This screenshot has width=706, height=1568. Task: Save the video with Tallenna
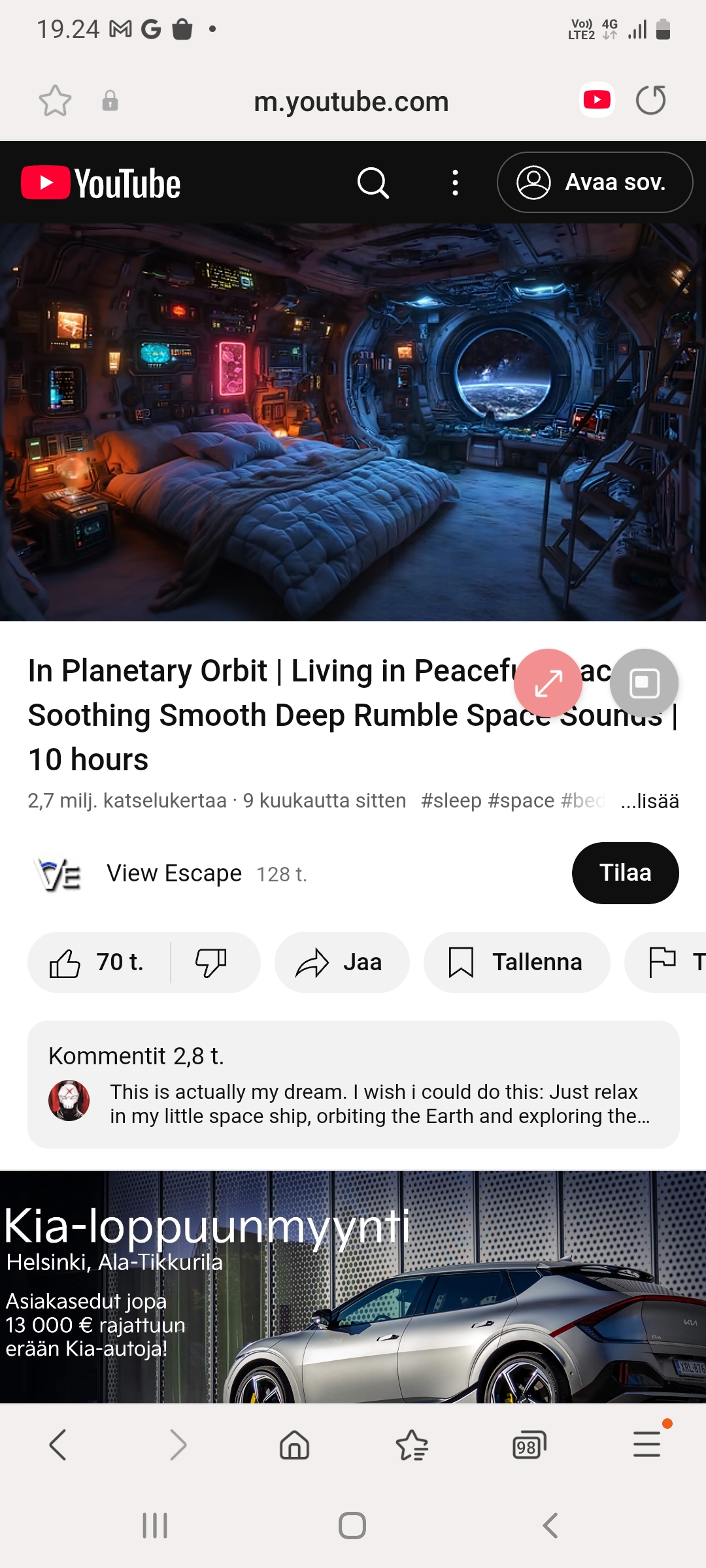tap(516, 962)
